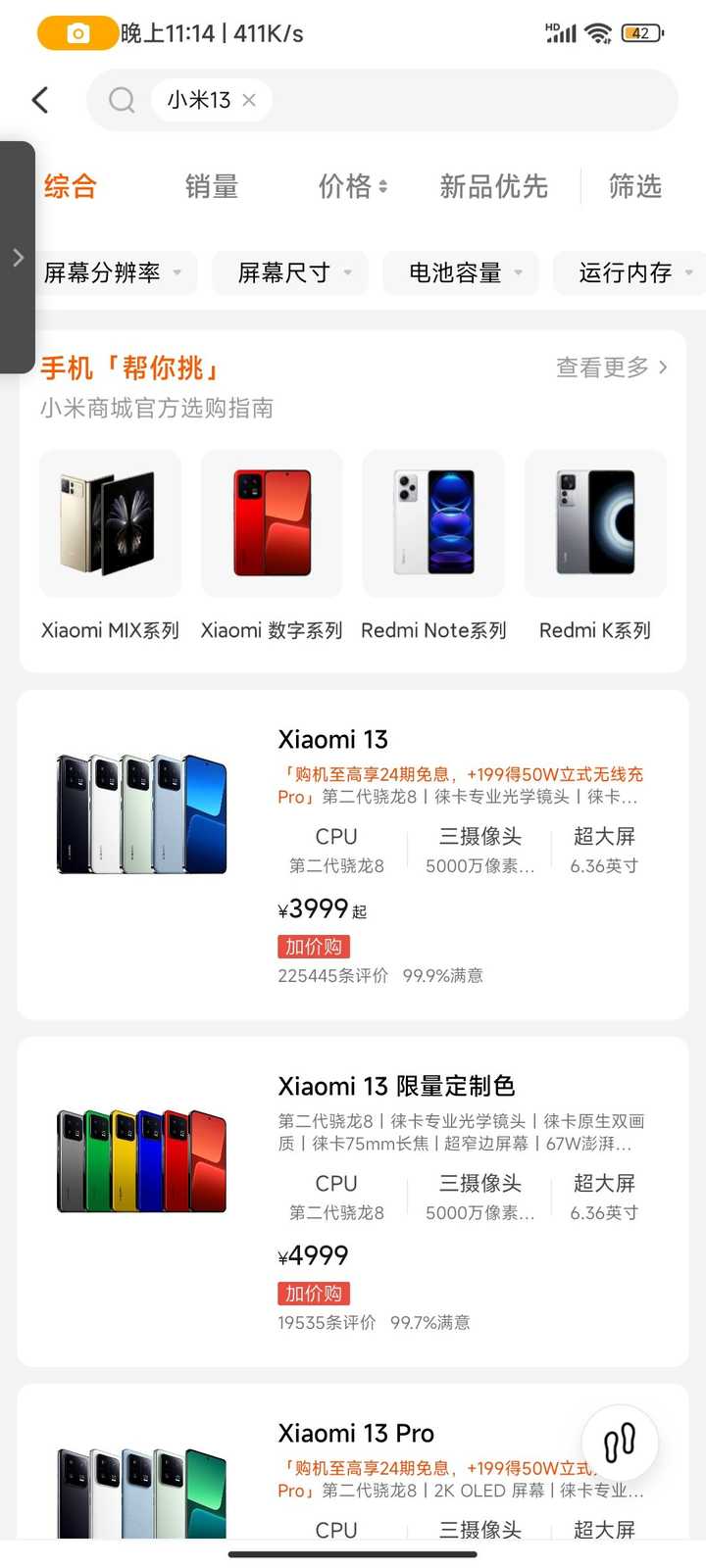Browse the Xiaomi MIX系列 category
This screenshot has width=706, height=1568.
pos(110,546)
